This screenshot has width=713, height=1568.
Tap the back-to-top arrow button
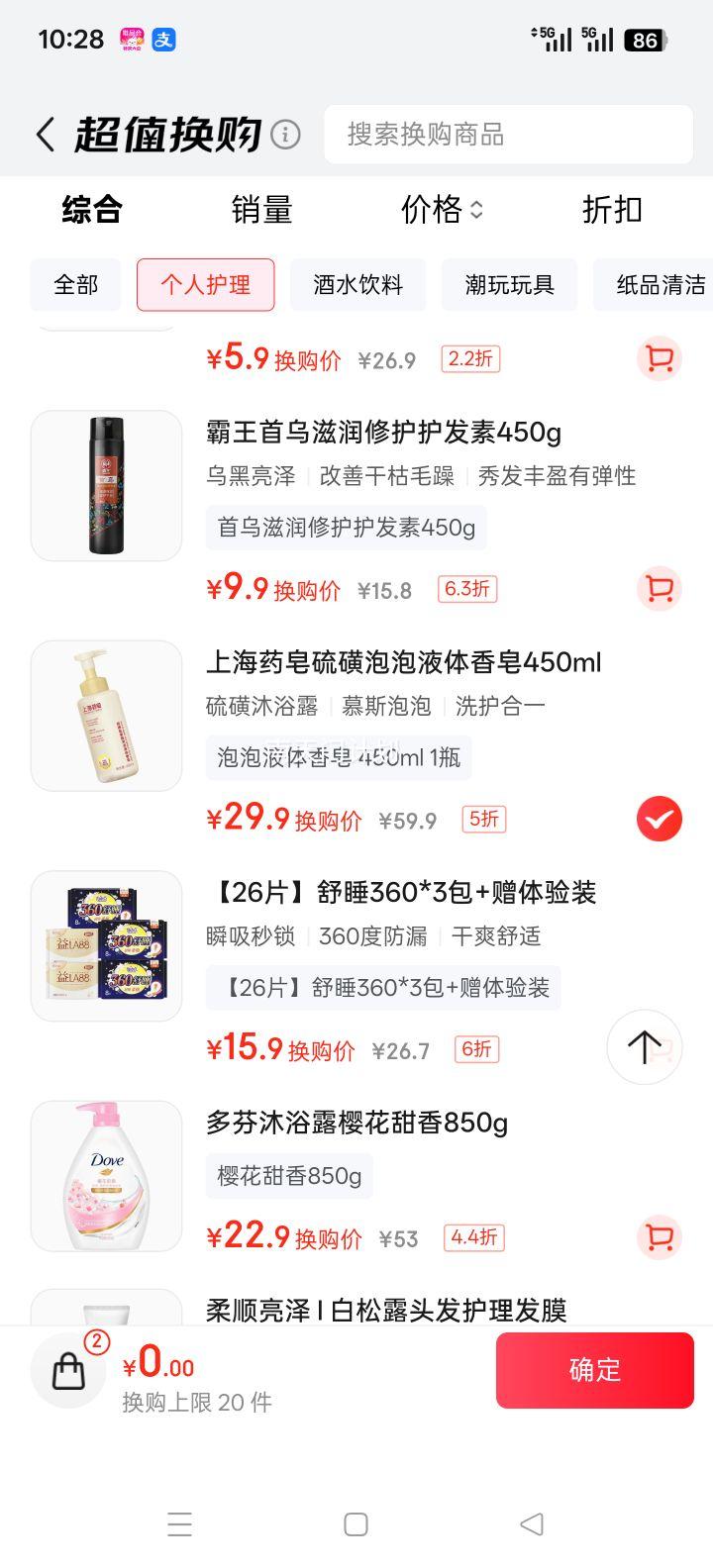tap(645, 1047)
